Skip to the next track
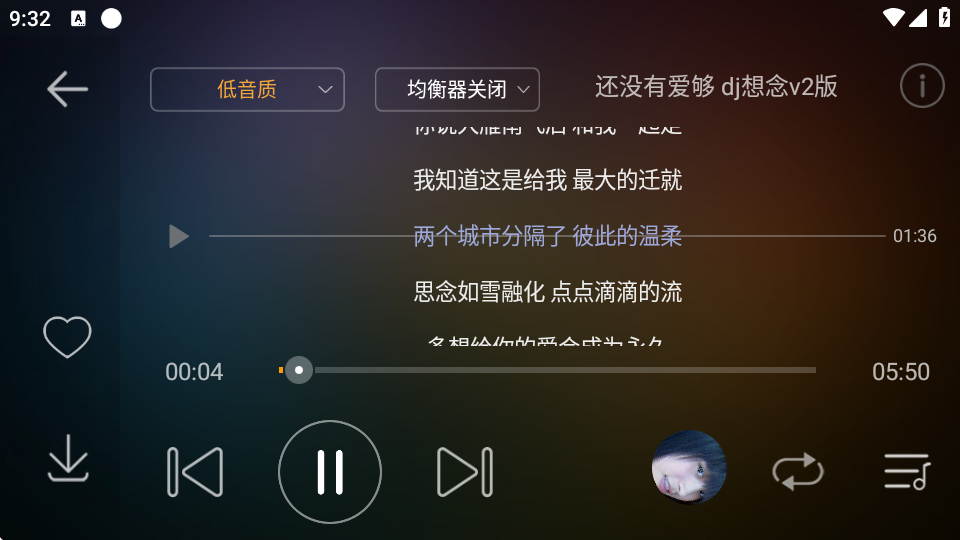The width and height of the screenshot is (960, 540). click(464, 472)
